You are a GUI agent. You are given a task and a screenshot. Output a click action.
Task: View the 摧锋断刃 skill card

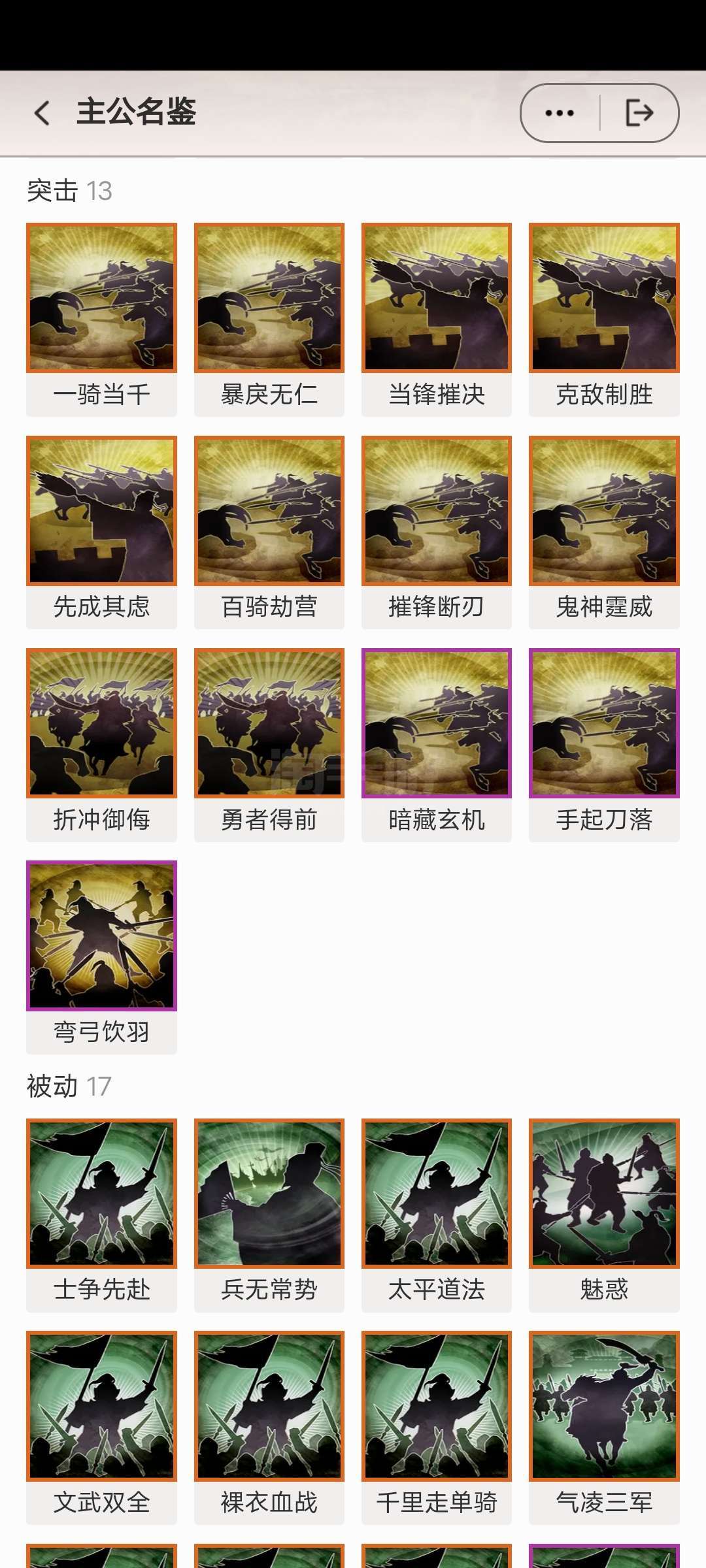(x=436, y=511)
